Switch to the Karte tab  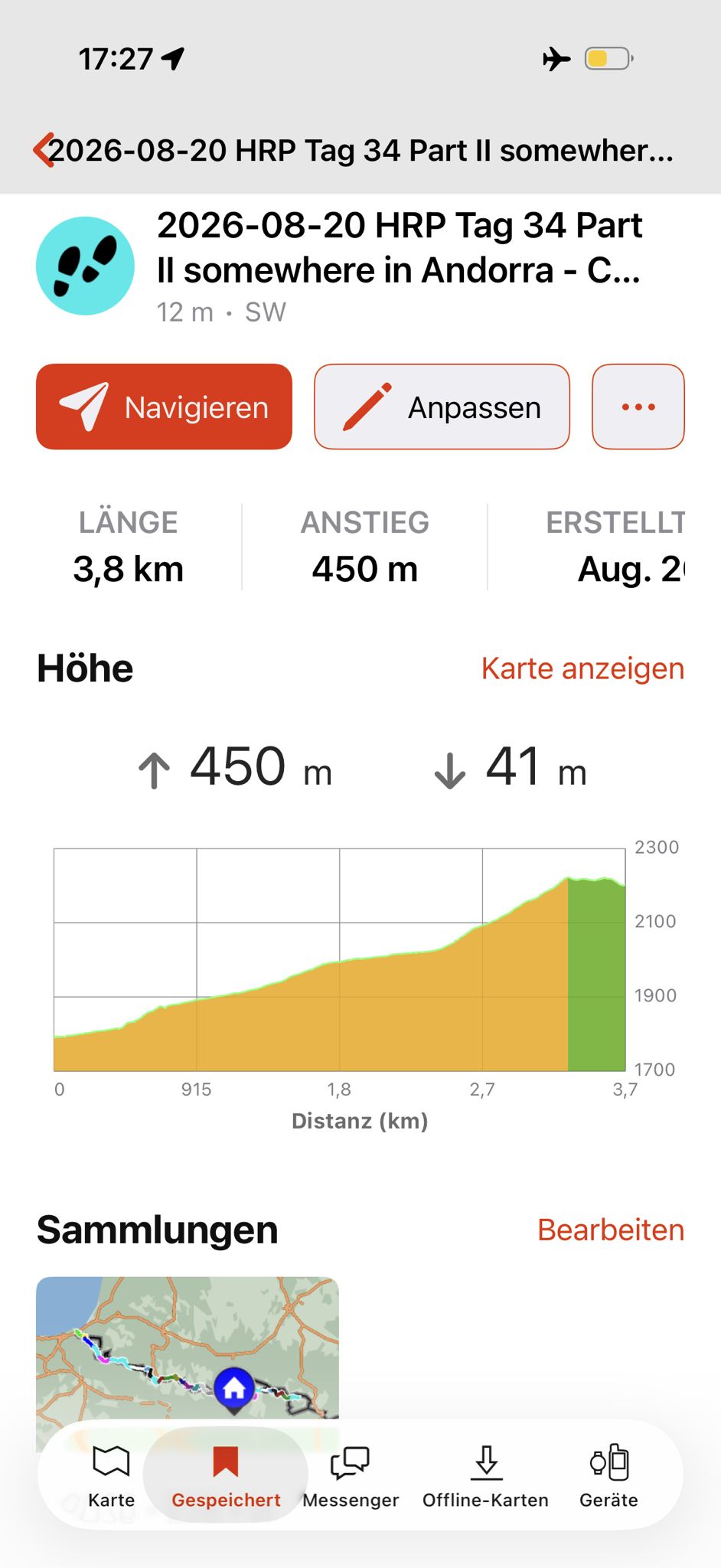point(111,1476)
